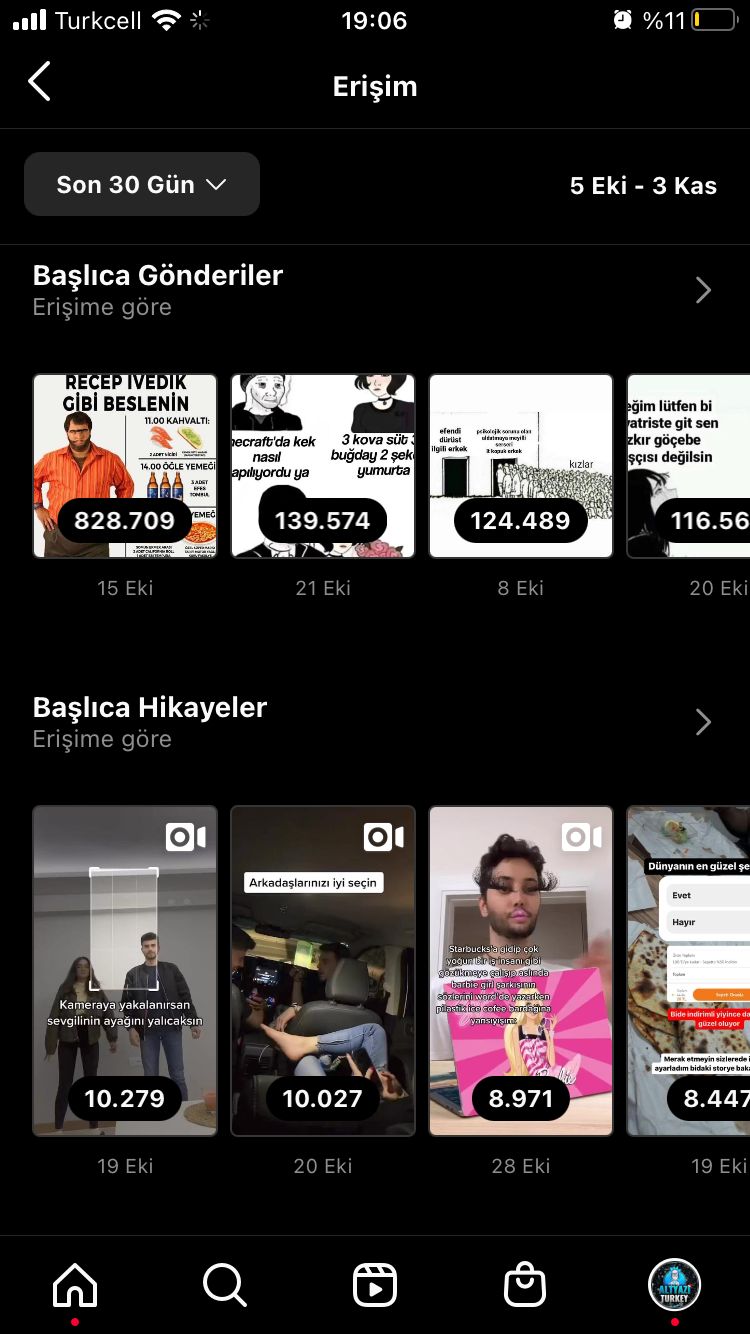Open the Starbucks story with 8.971 reach
Image resolution: width=750 pixels, height=1334 pixels.
pos(521,971)
